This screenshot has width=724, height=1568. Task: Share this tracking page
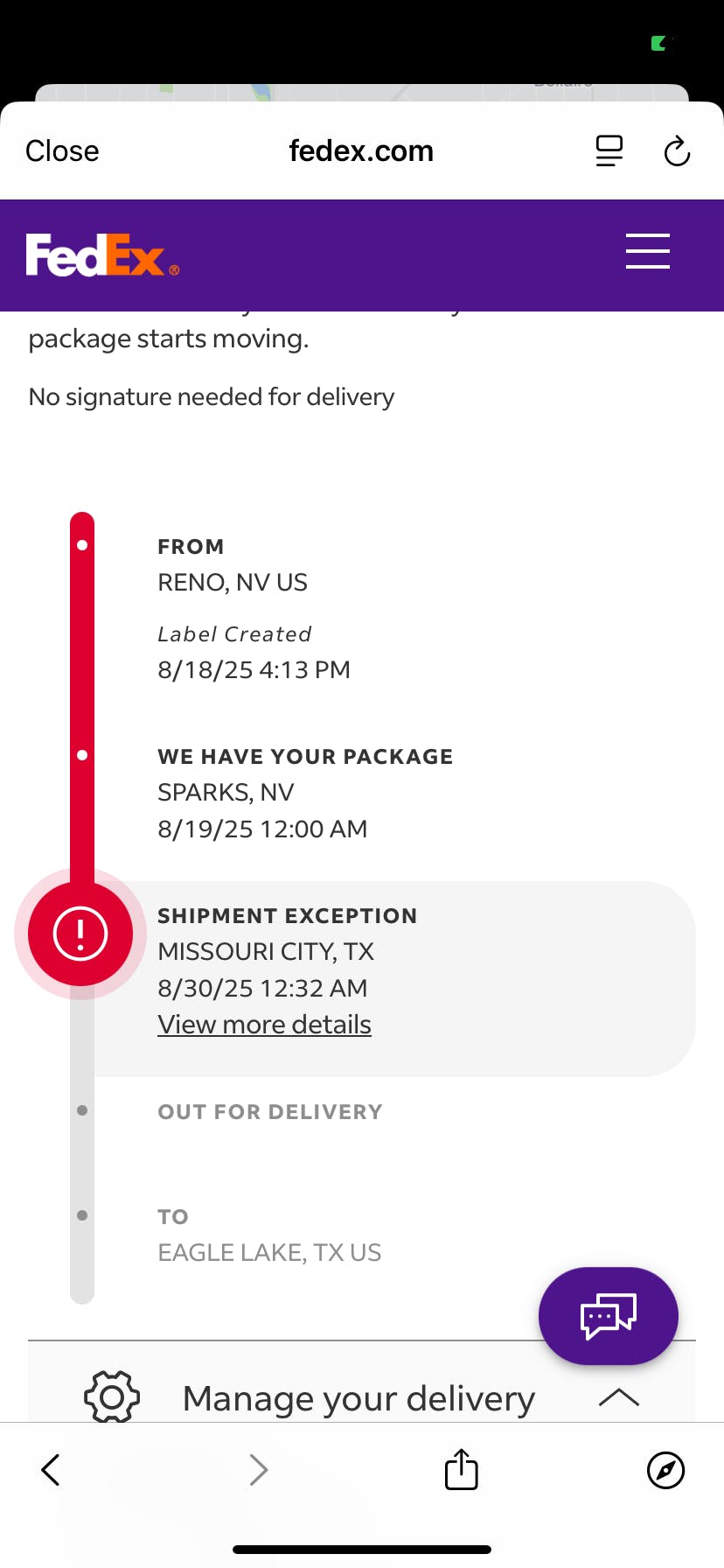(x=461, y=1469)
